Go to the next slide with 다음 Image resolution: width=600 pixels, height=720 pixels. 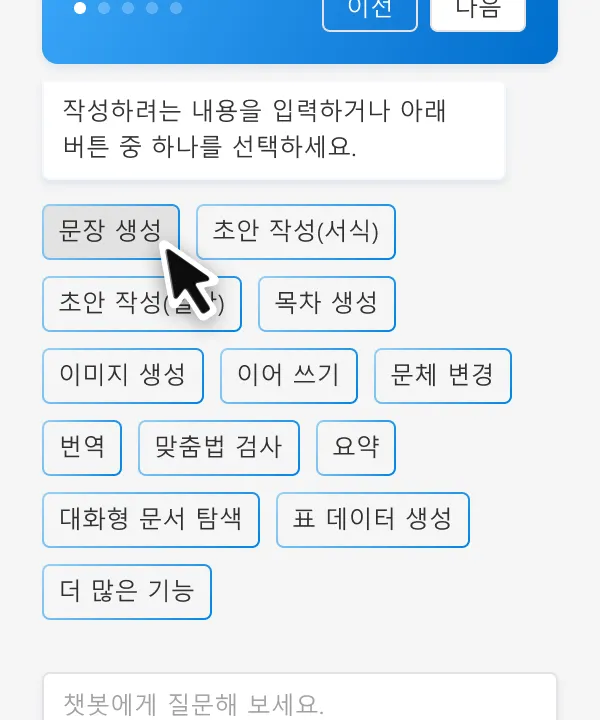pyautogui.click(x=477, y=12)
